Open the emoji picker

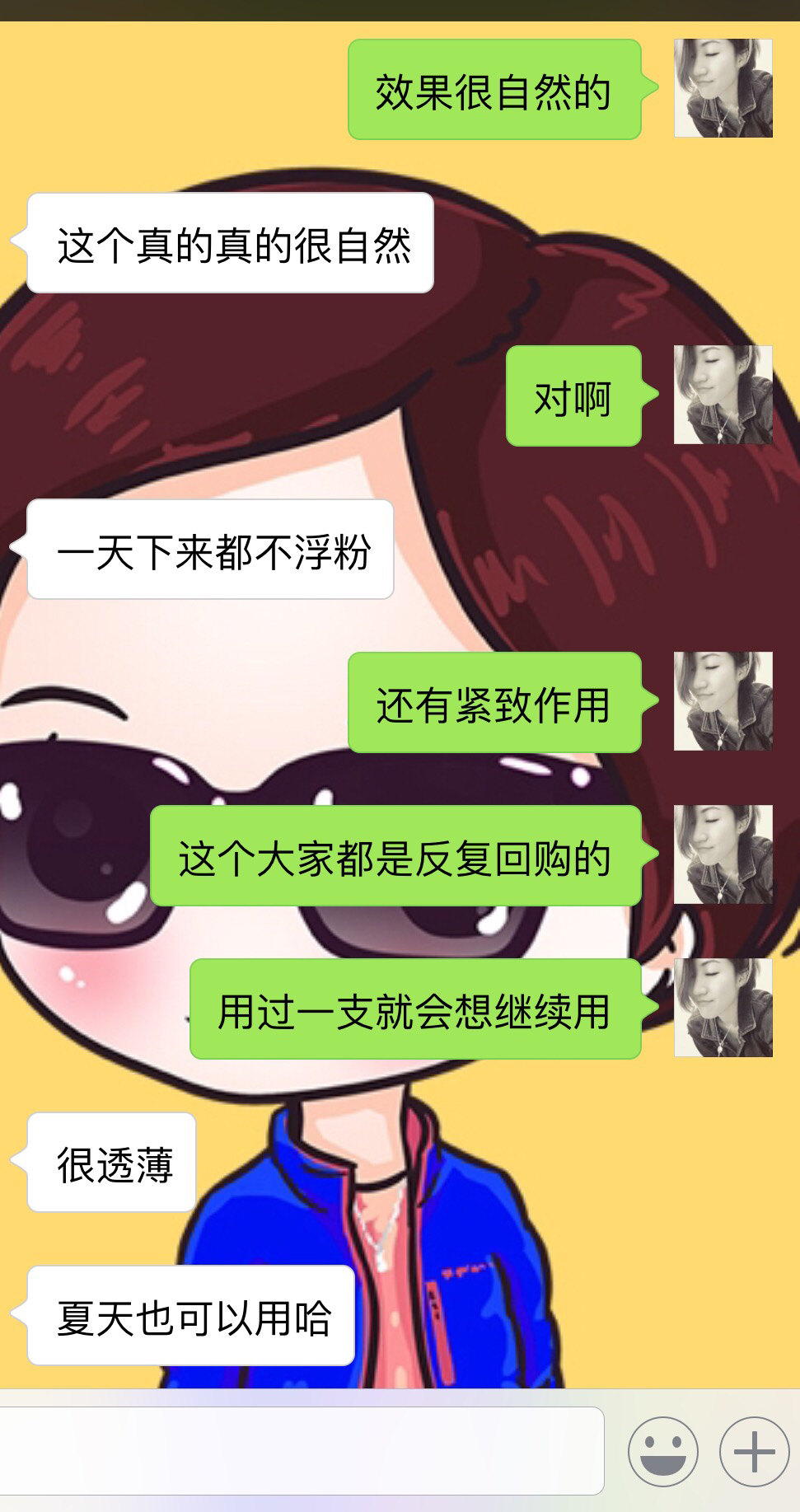pyautogui.click(x=662, y=1451)
